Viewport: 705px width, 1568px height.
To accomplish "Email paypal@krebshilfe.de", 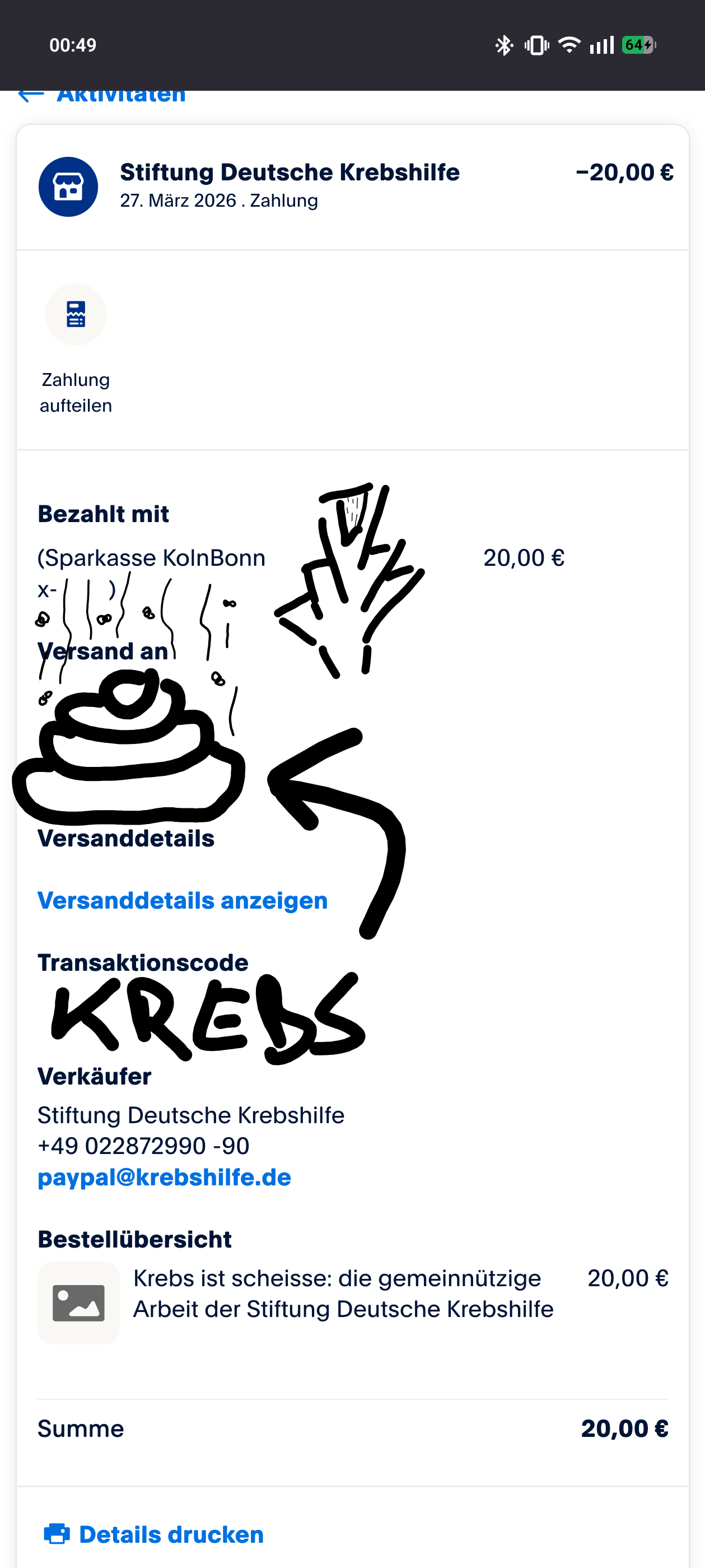I will tap(164, 1177).
